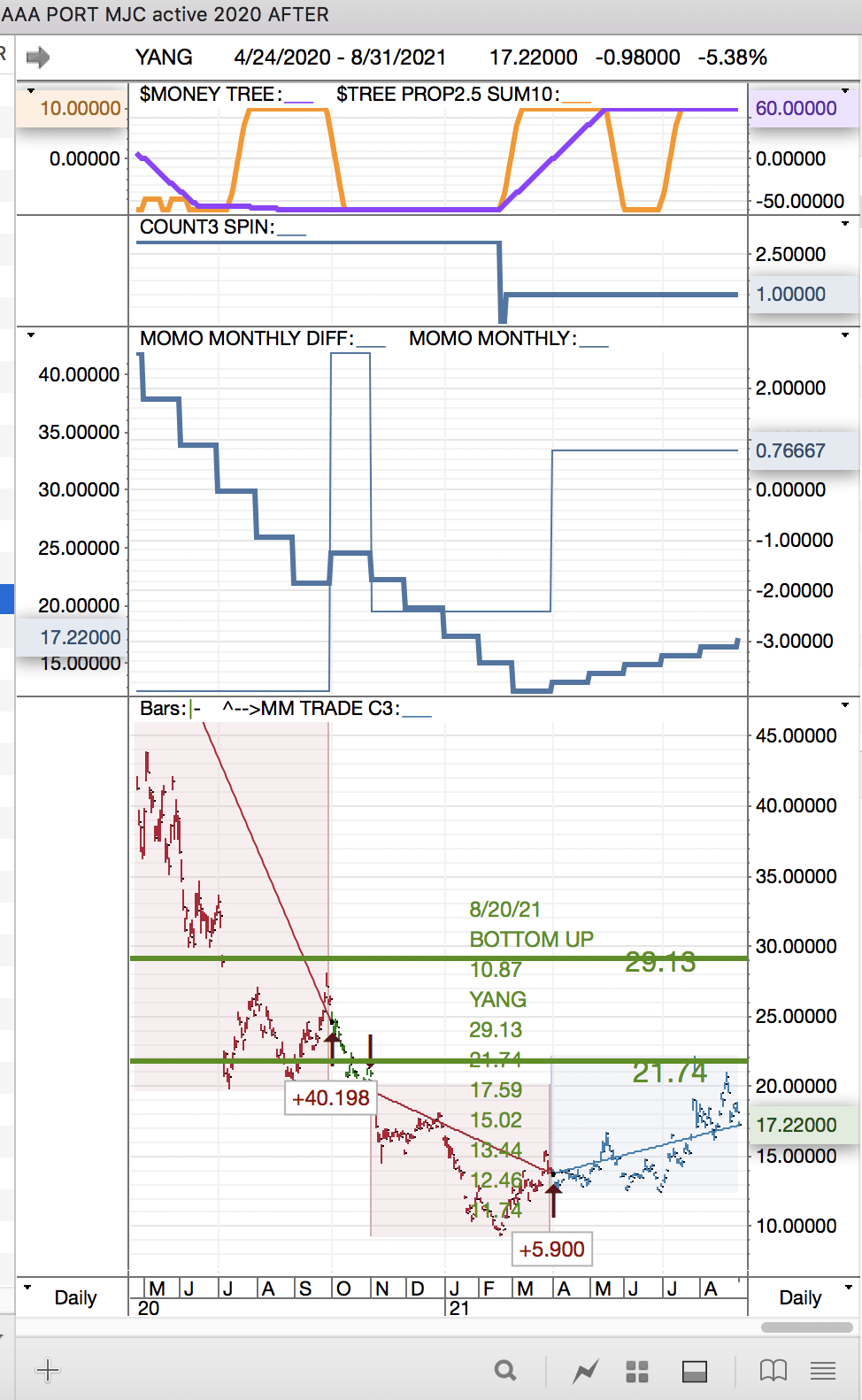Open the Bars panel menu arrow
Screen dimensions: 862x1400
coord(845,705)
